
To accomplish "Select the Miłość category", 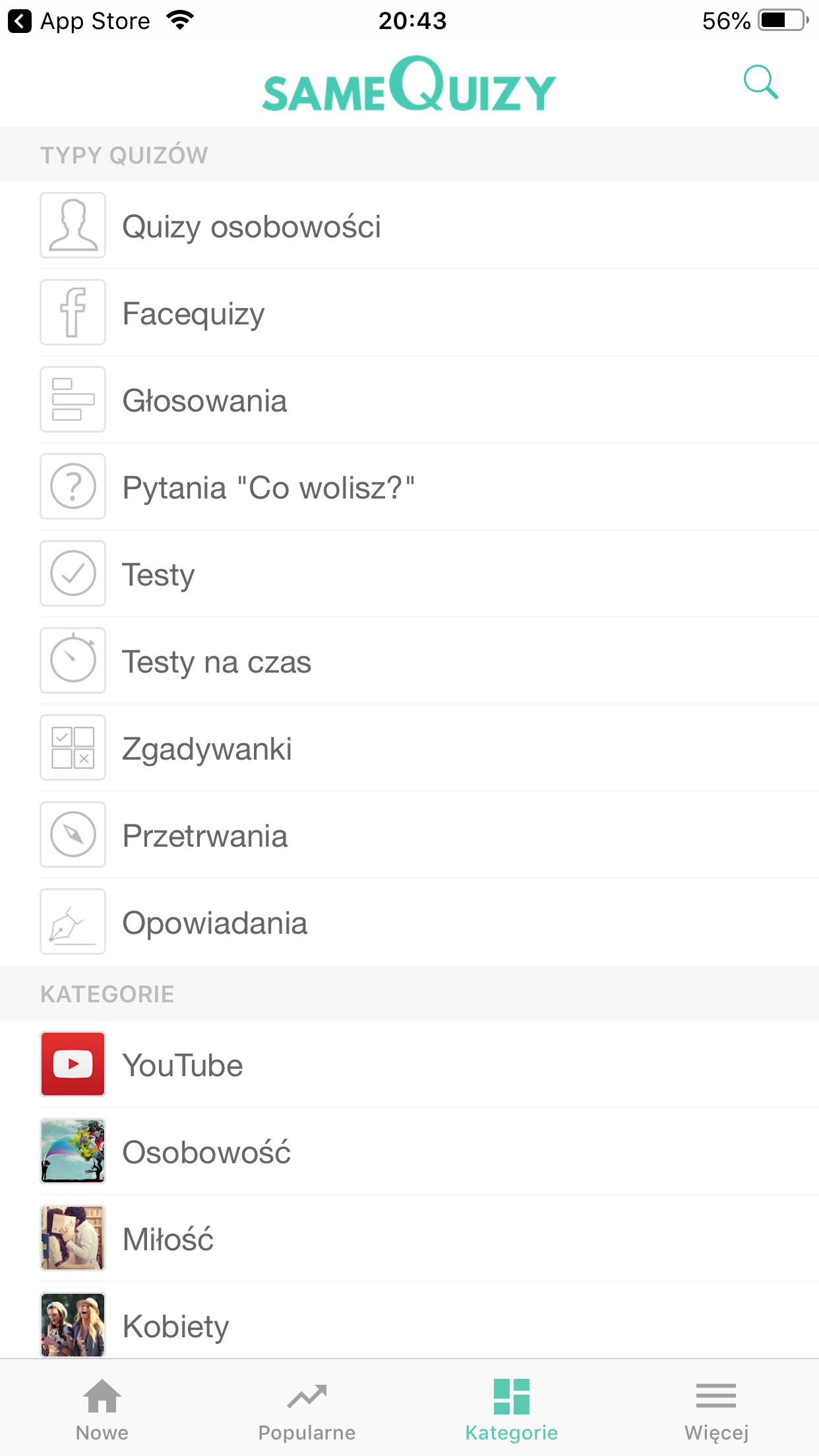I will (x=409, y=1238).
